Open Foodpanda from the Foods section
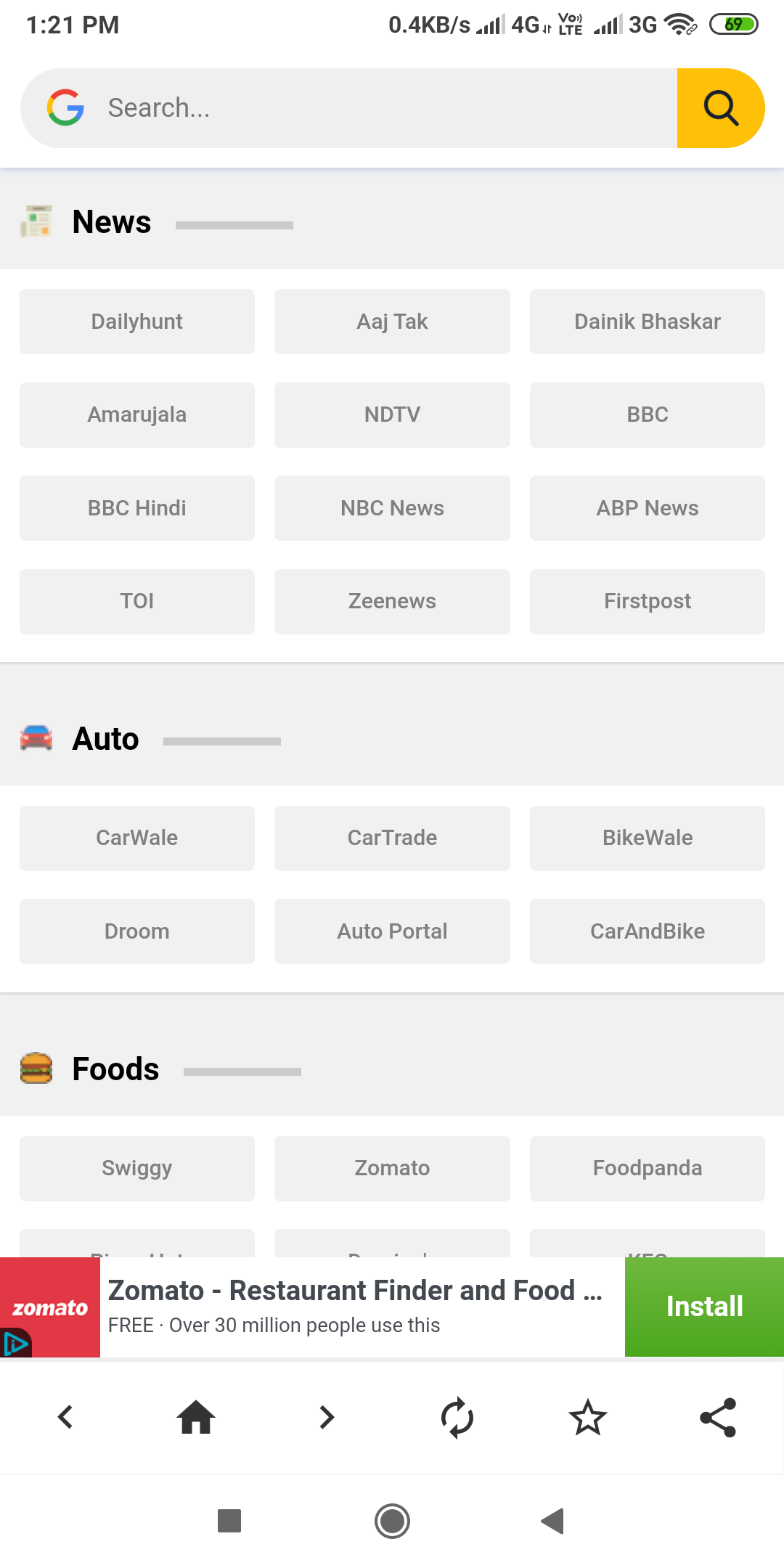The height and width of the screenshot is (1568, 784). (647, 1168)
